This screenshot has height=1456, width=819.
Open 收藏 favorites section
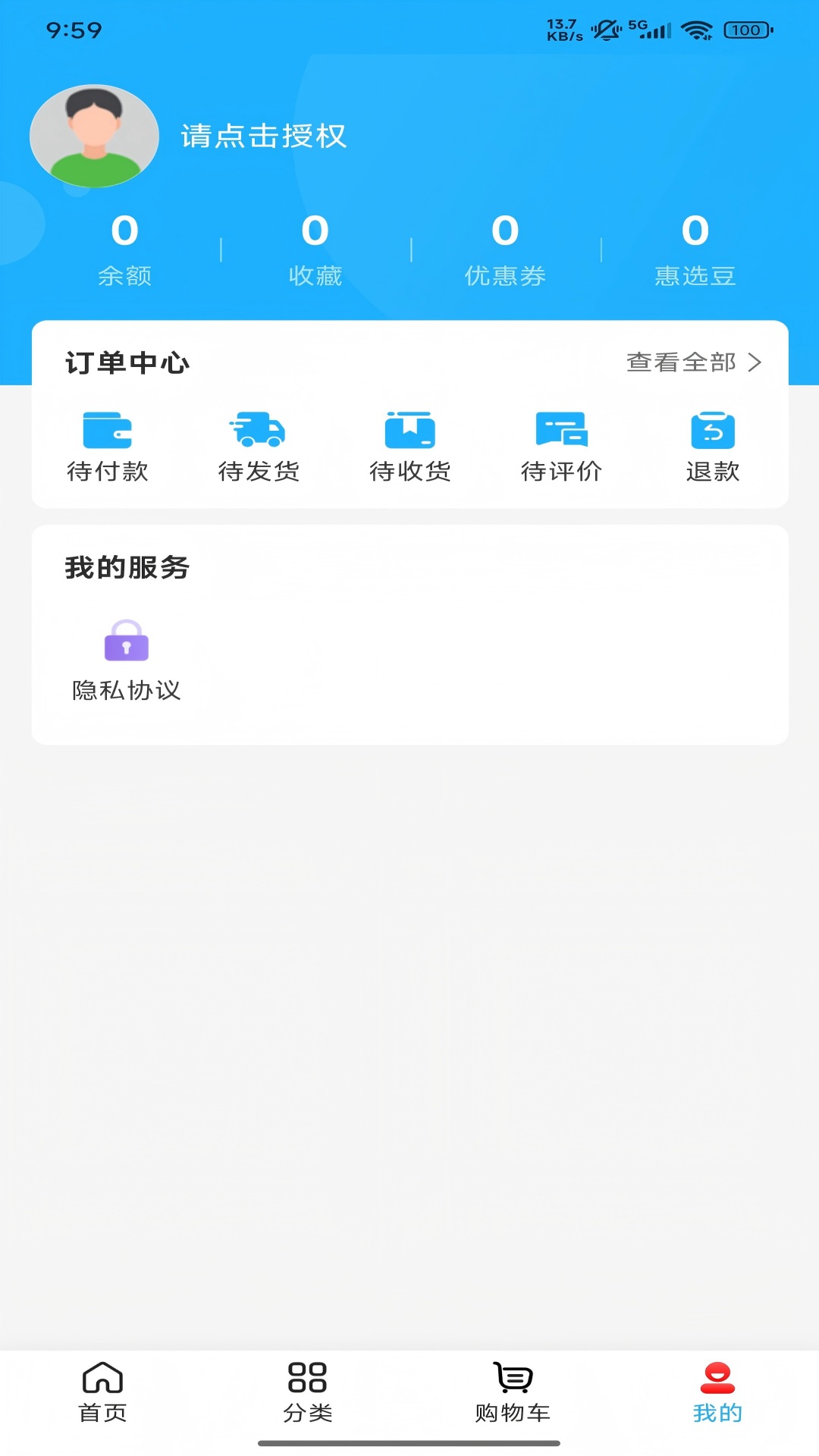pos(315,250)
